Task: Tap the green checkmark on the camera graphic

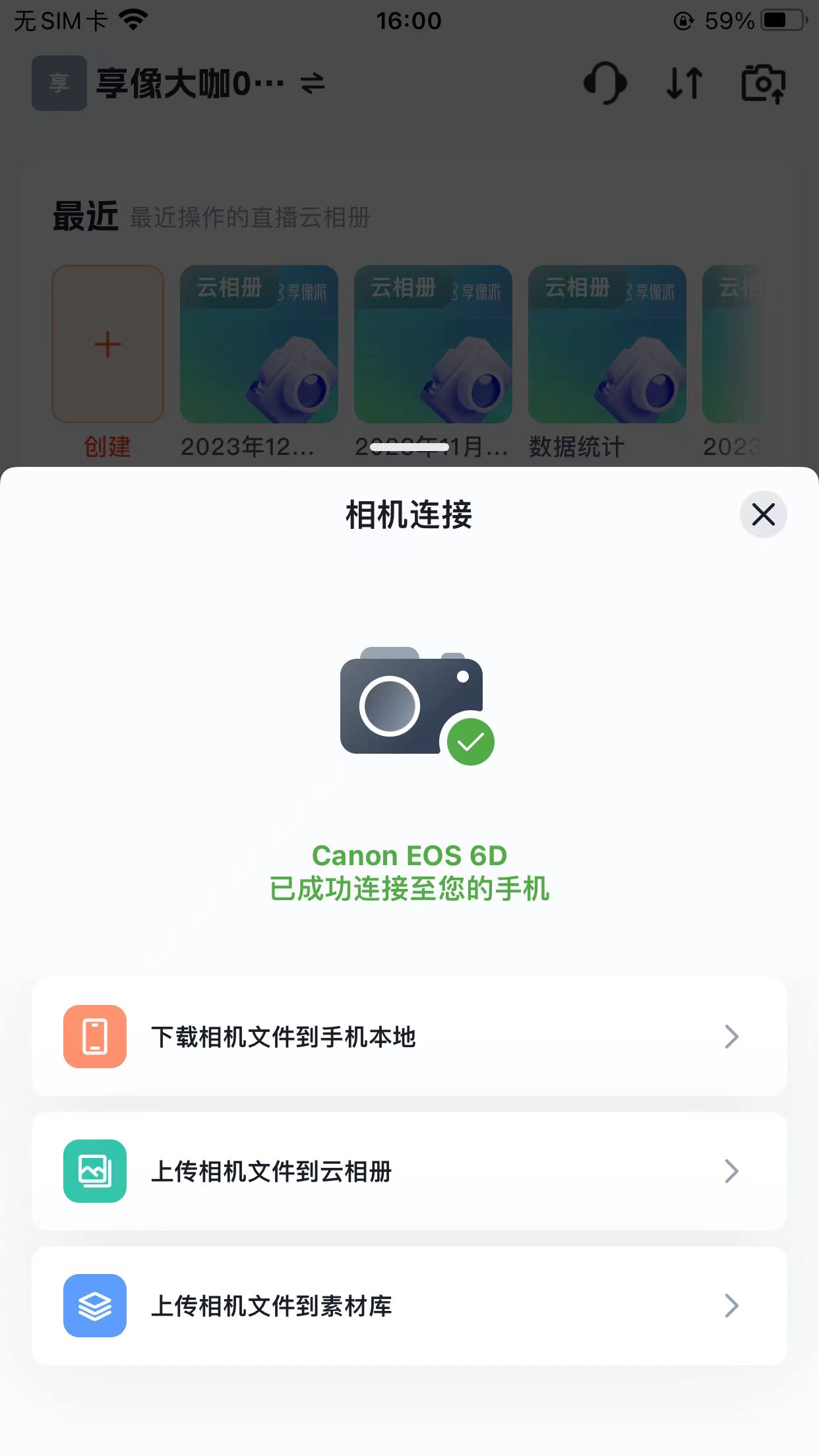Action: [x=471, y=741]
